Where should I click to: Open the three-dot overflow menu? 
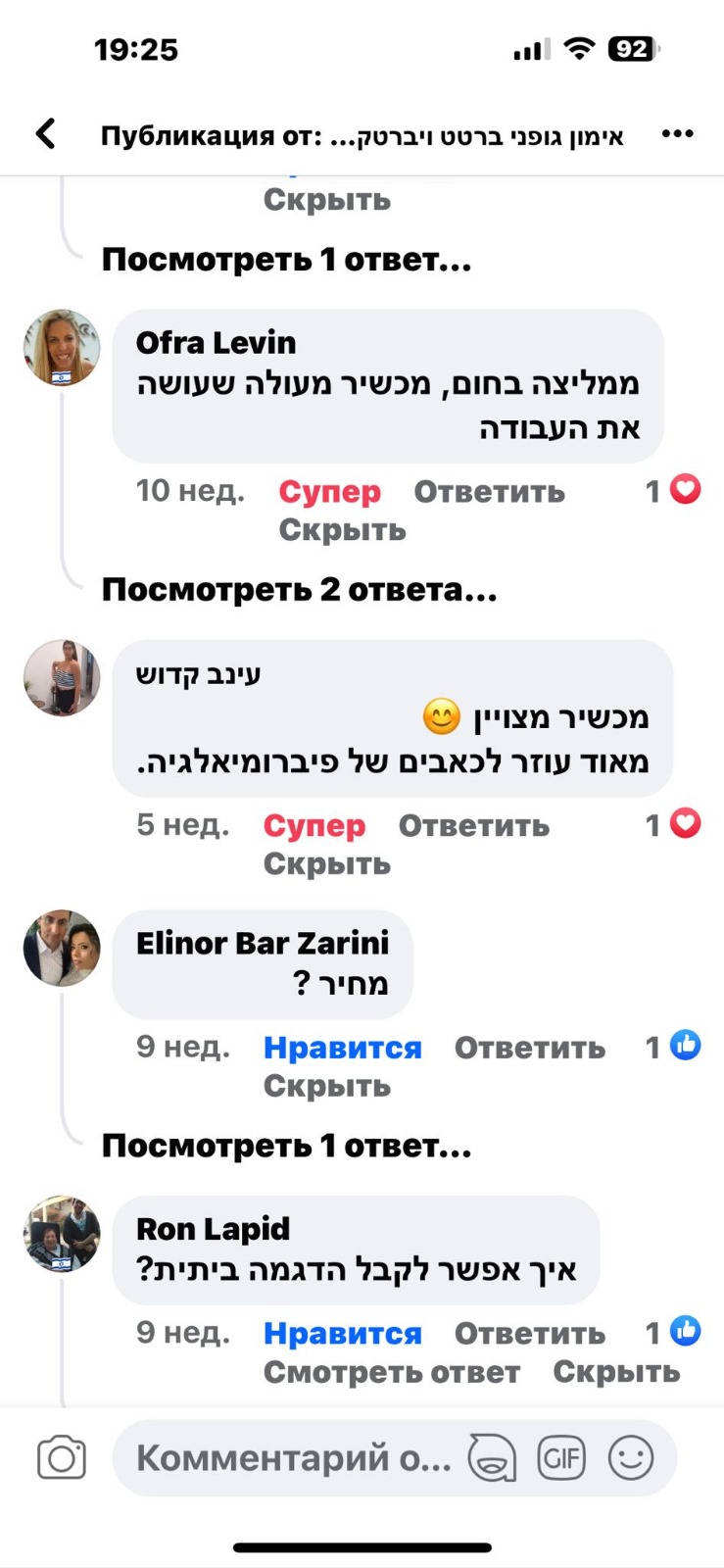pos(677,134)
